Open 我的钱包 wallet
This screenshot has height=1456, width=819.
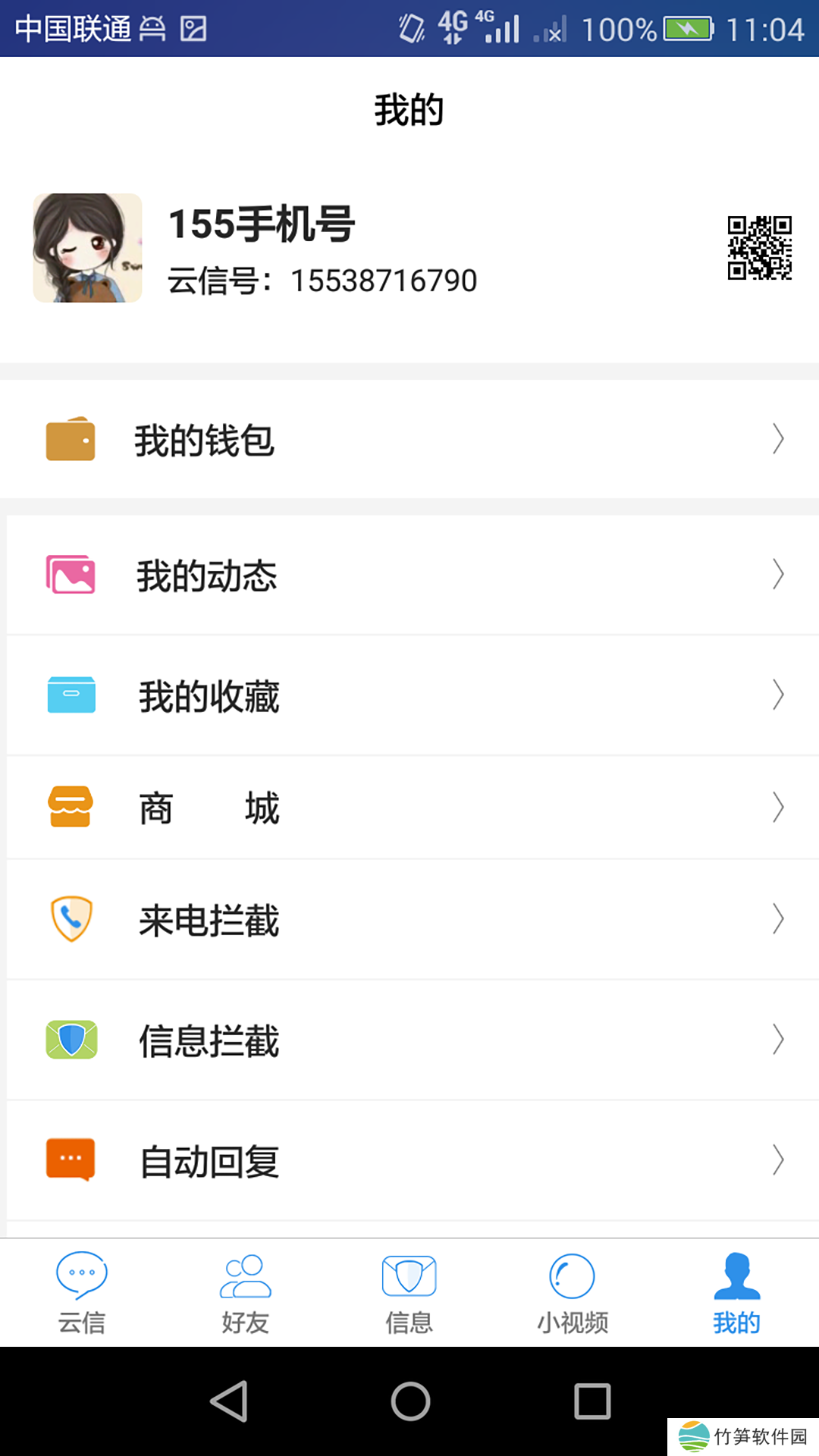coord(409,439)
